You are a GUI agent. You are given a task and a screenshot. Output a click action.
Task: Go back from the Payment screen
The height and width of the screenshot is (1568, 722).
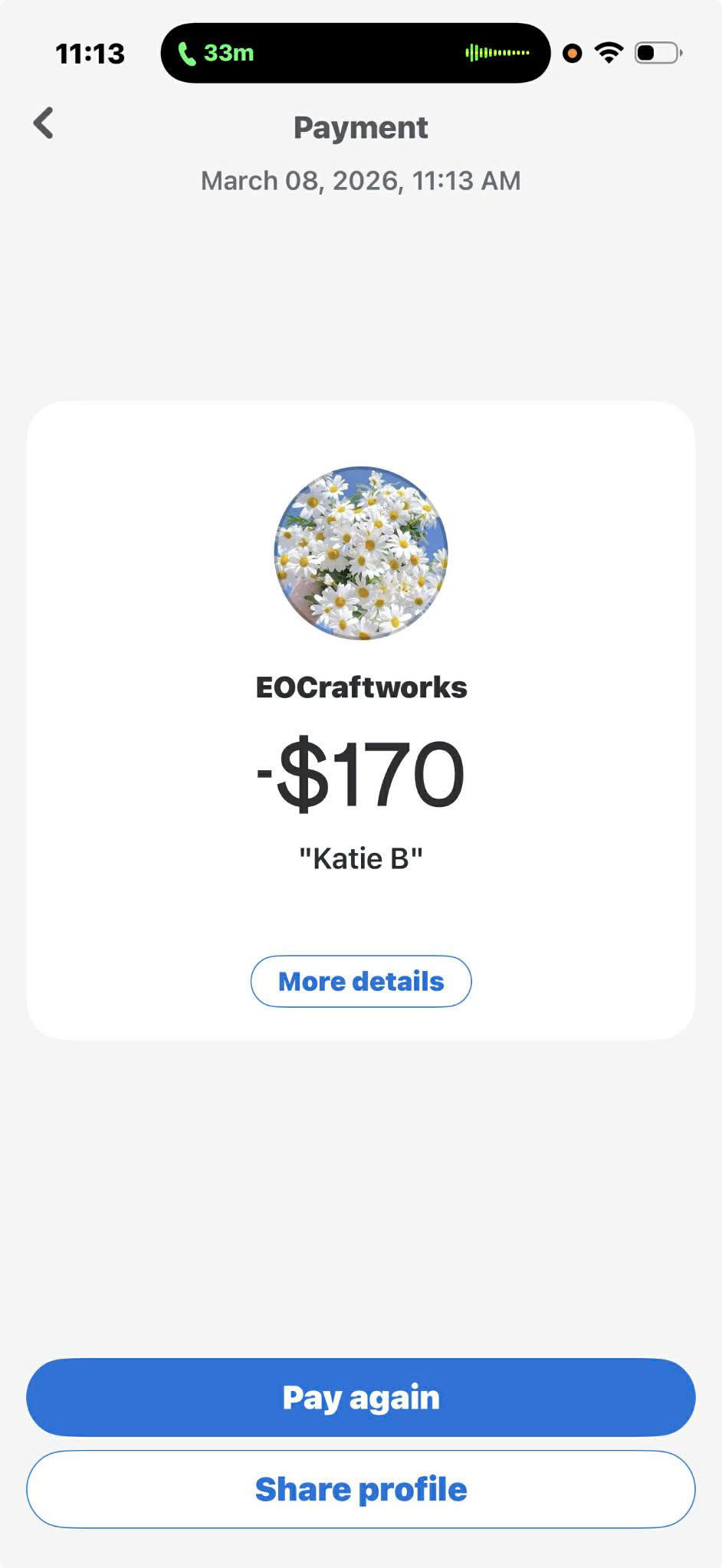tap(44, 123)
